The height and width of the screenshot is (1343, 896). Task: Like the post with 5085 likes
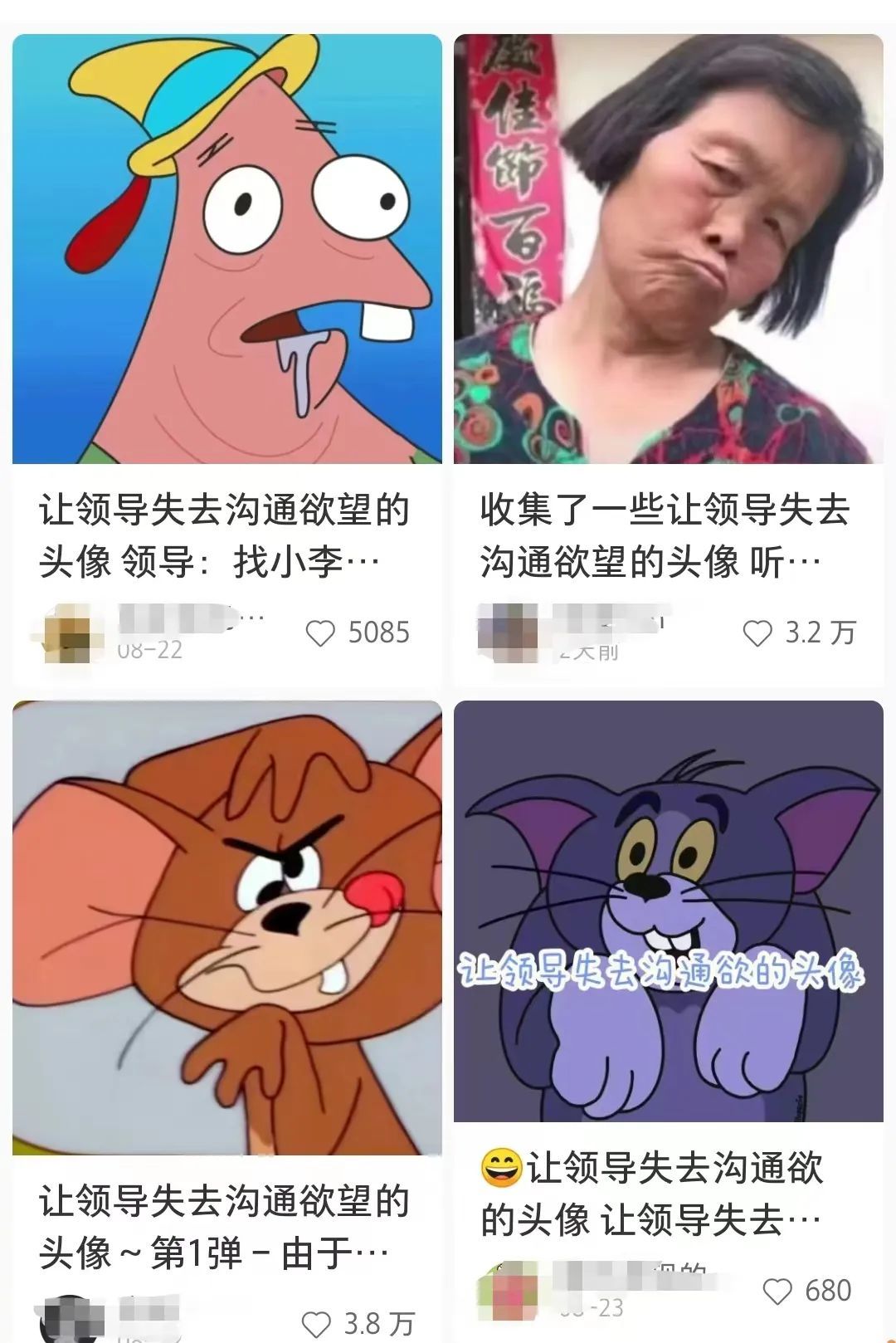click(x=320, y=633)
